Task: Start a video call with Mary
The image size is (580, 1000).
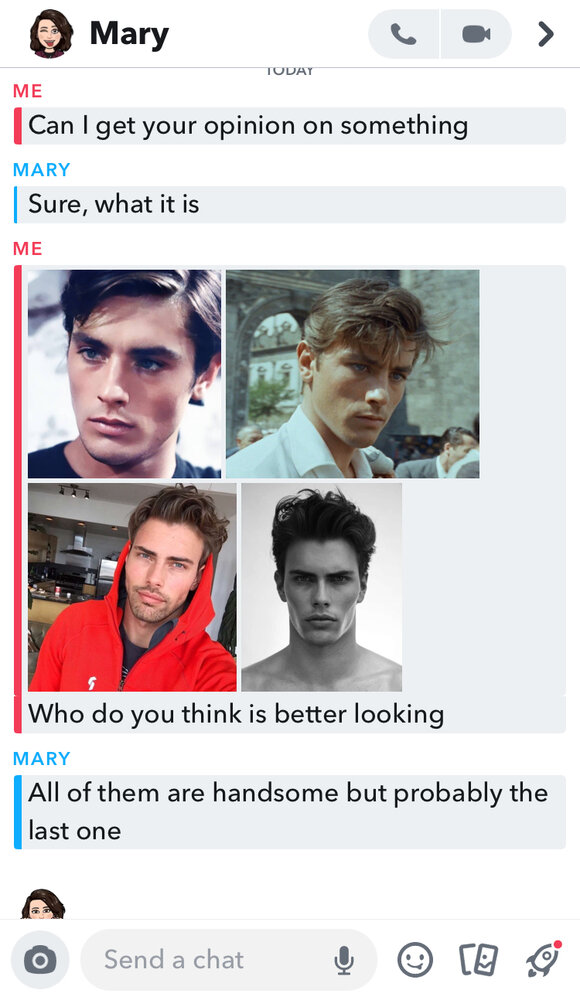Action: point(476,34)
